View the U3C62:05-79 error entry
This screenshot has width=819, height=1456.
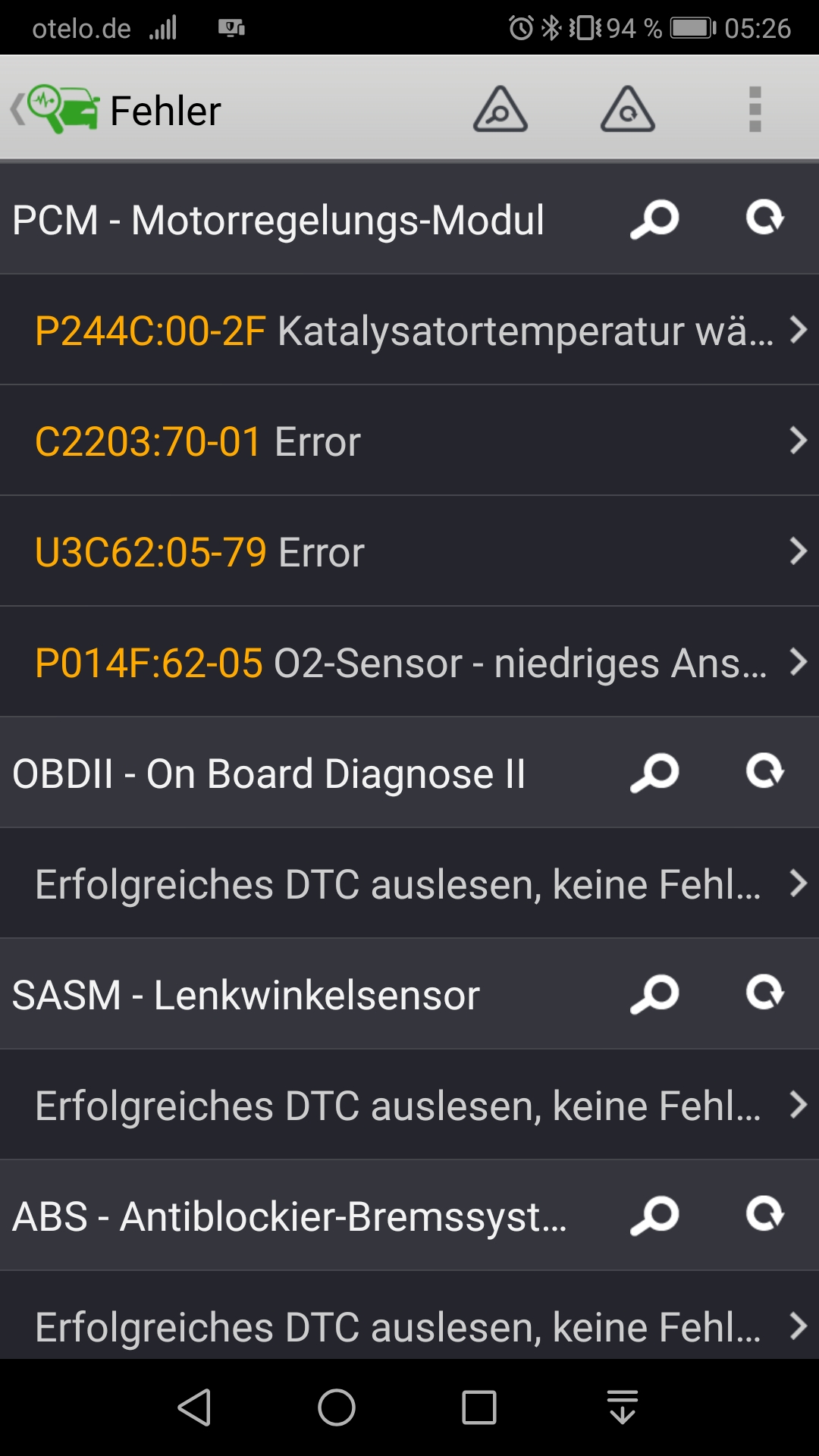409,552
